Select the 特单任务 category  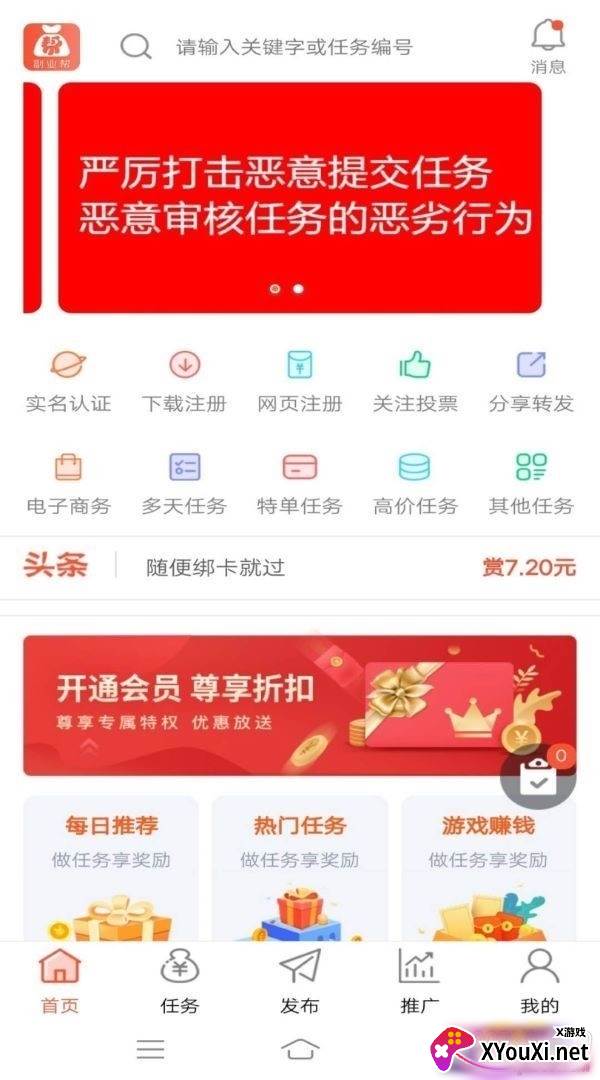300,484
